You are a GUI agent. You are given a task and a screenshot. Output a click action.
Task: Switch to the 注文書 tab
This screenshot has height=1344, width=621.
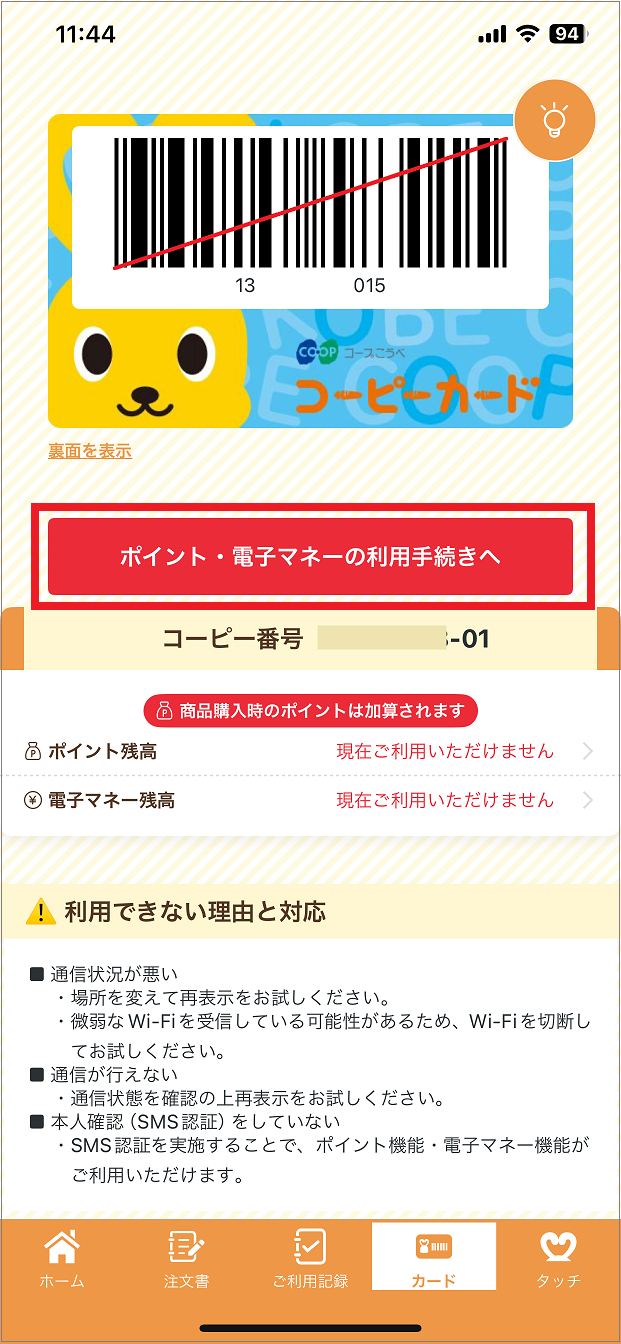[x=186, y=1258]
